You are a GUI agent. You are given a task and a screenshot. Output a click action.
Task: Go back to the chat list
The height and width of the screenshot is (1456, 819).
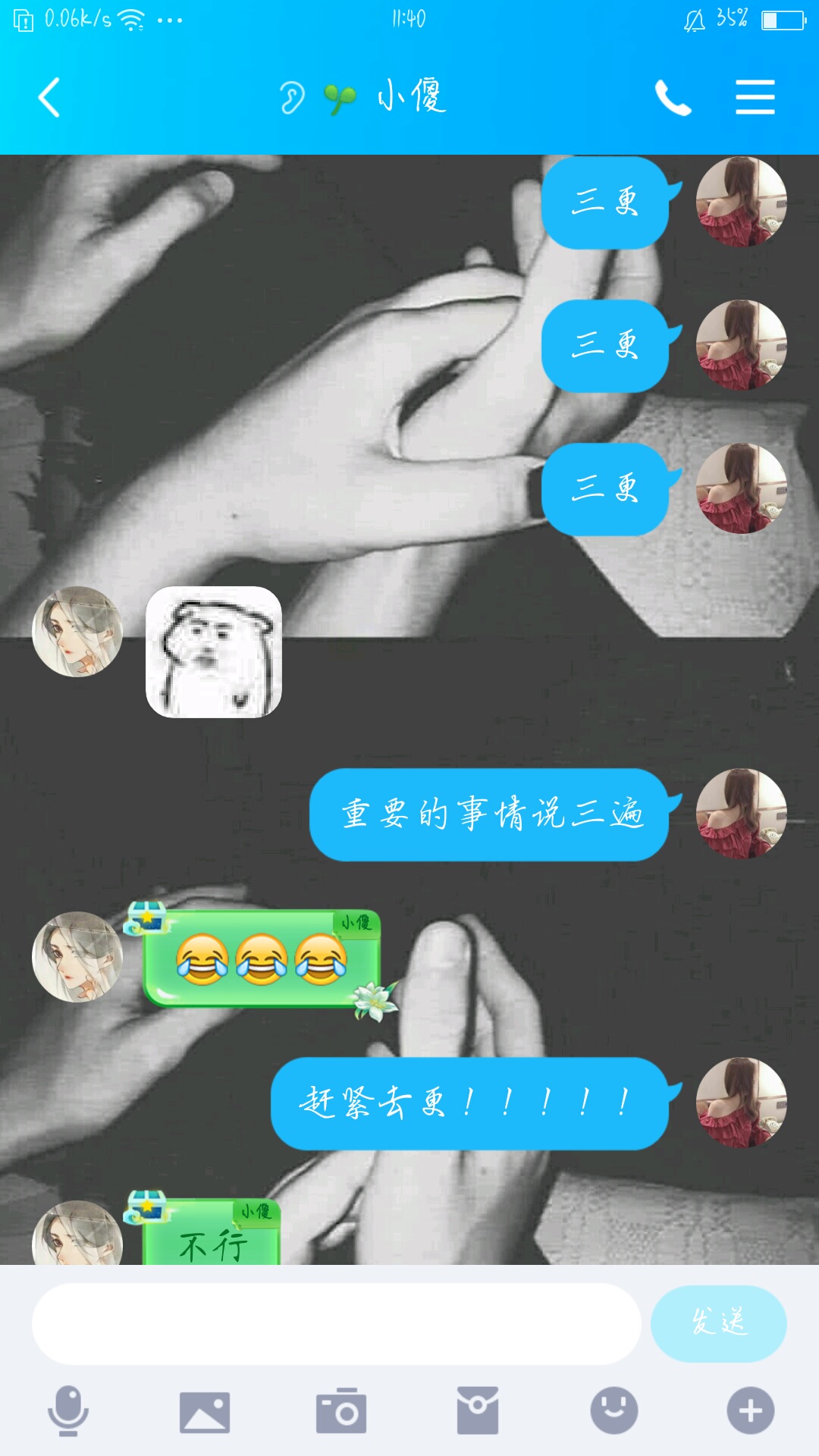point(49,98)
